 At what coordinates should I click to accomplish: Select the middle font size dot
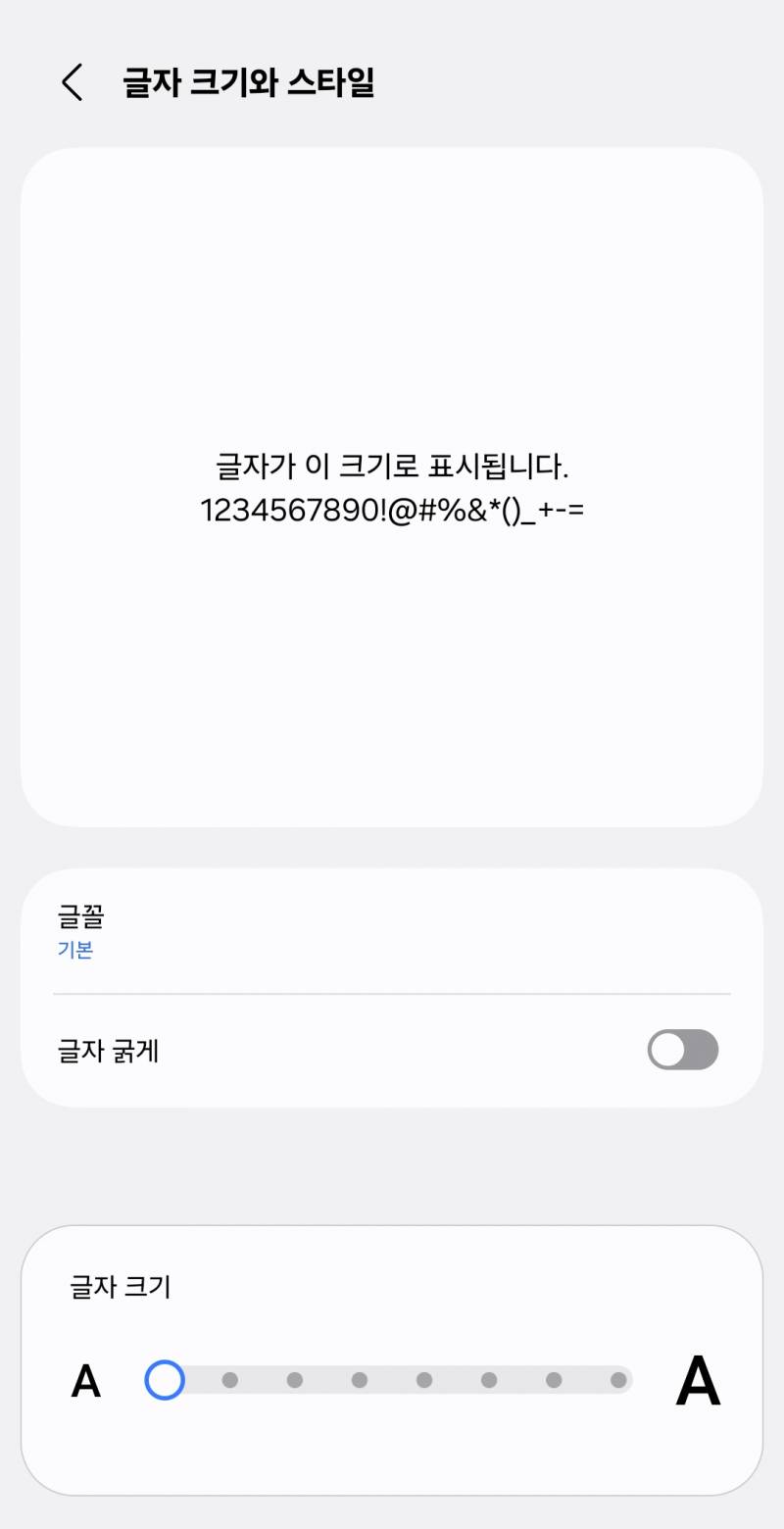(x=424, y=1379)
